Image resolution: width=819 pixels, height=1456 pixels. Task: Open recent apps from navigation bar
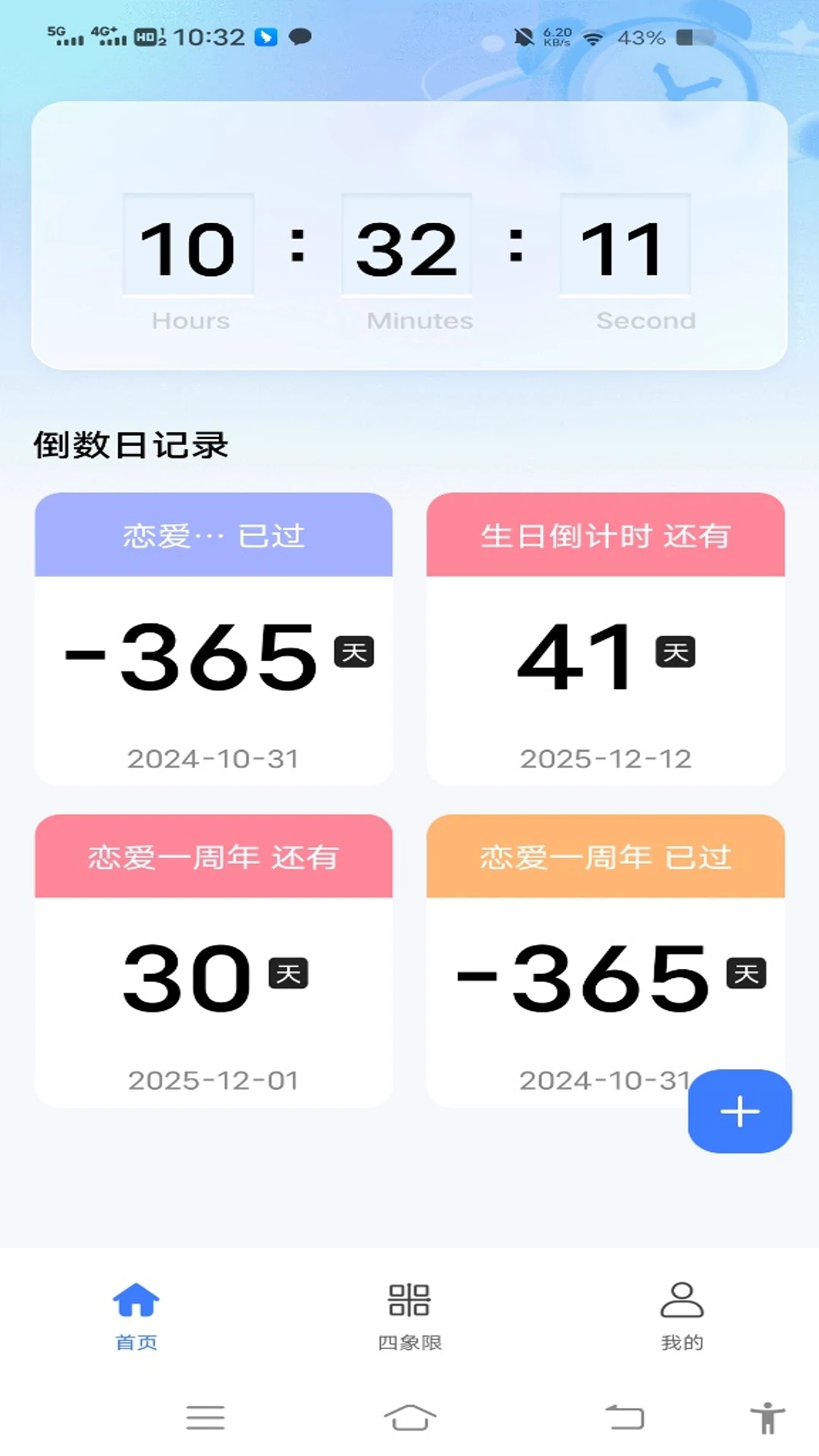coord(205,1417)
